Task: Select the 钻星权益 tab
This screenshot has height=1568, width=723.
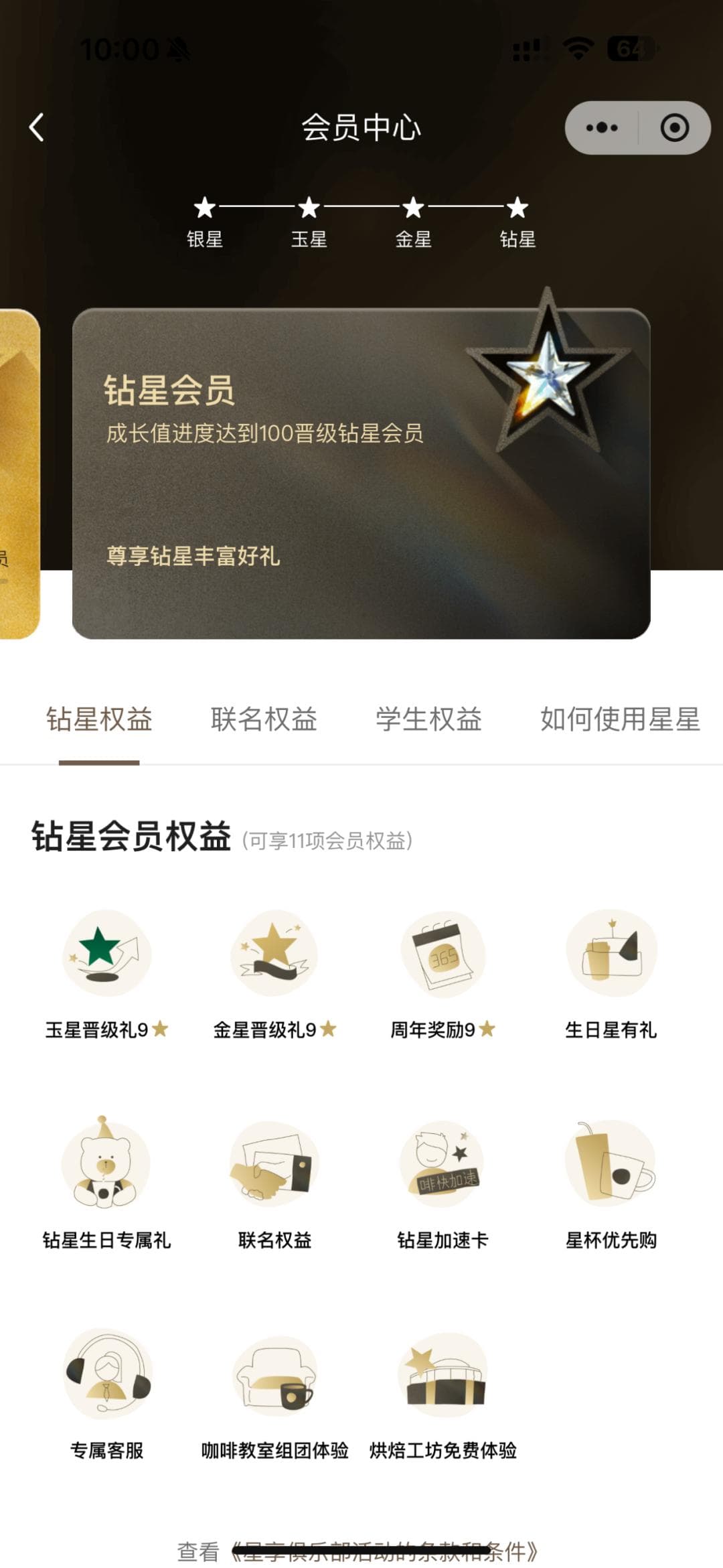Action: pos(99,719)
